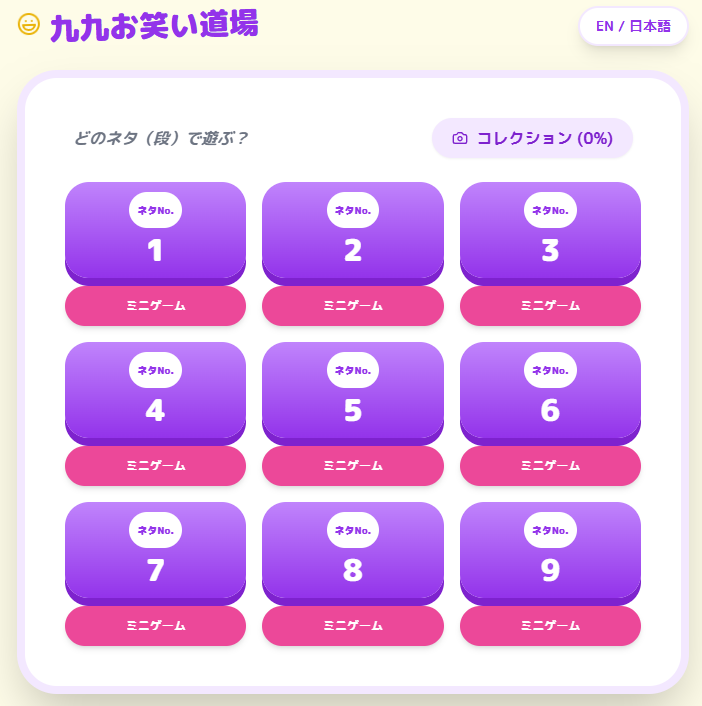Select ネタNo. 1 card

[155, 231]
